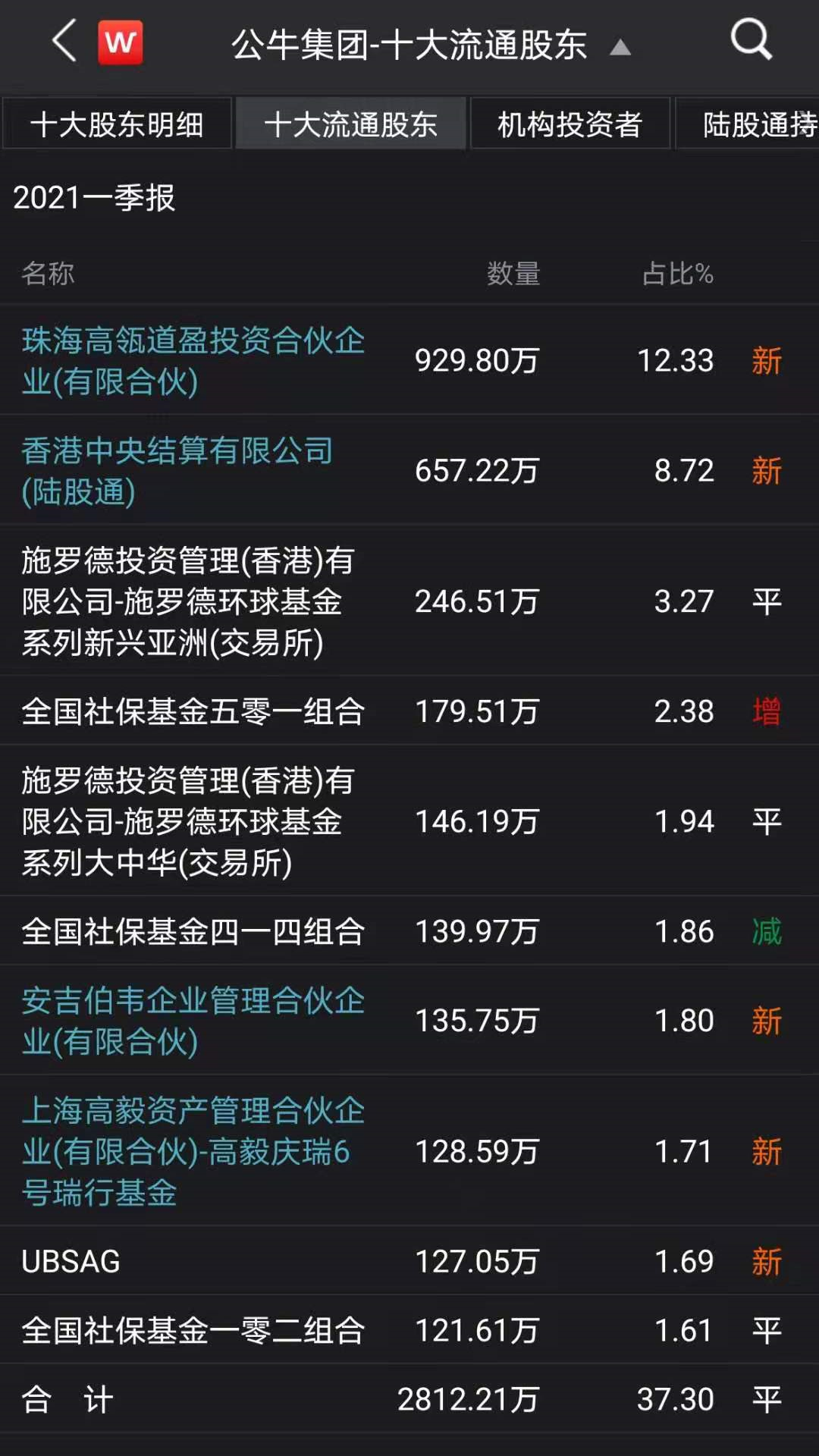Open the search magnifier icon
The image size is (819, 1456).
pyautogui.click(x=750, y=39)
